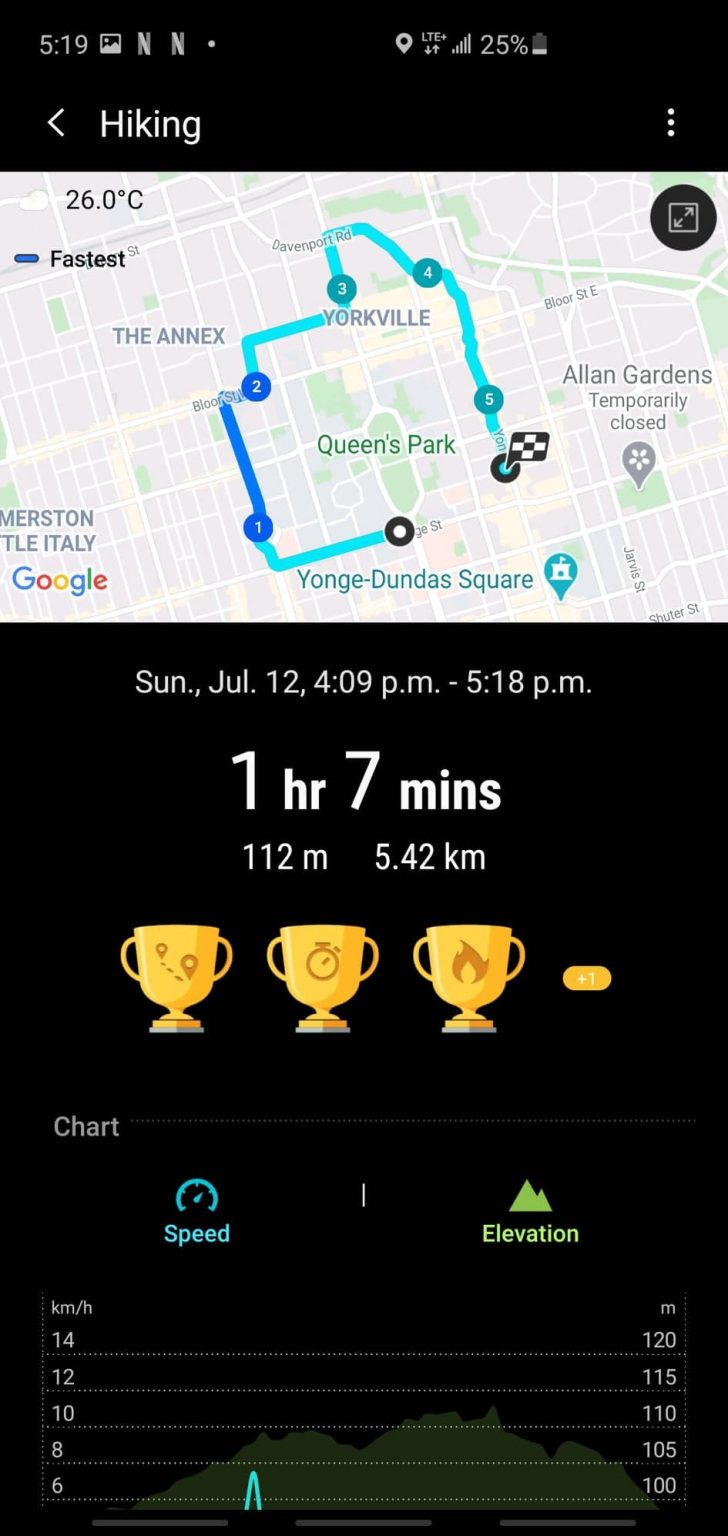Open the route trophy award
Screen dimensions: 728x1536
tap(176, 972)
